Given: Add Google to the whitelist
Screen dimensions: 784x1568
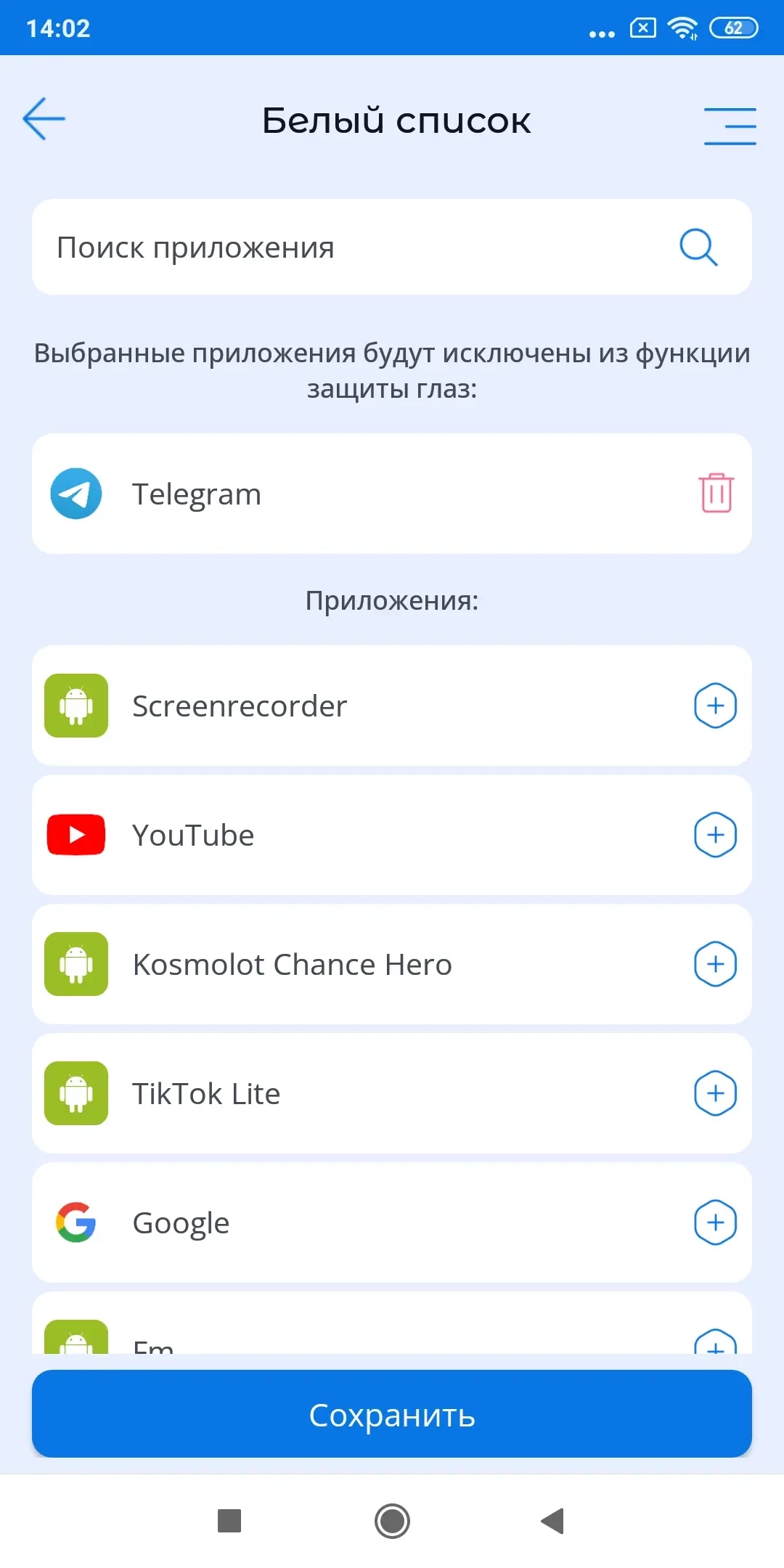Looking at the screenshot, I should (x=715, y=1222).
